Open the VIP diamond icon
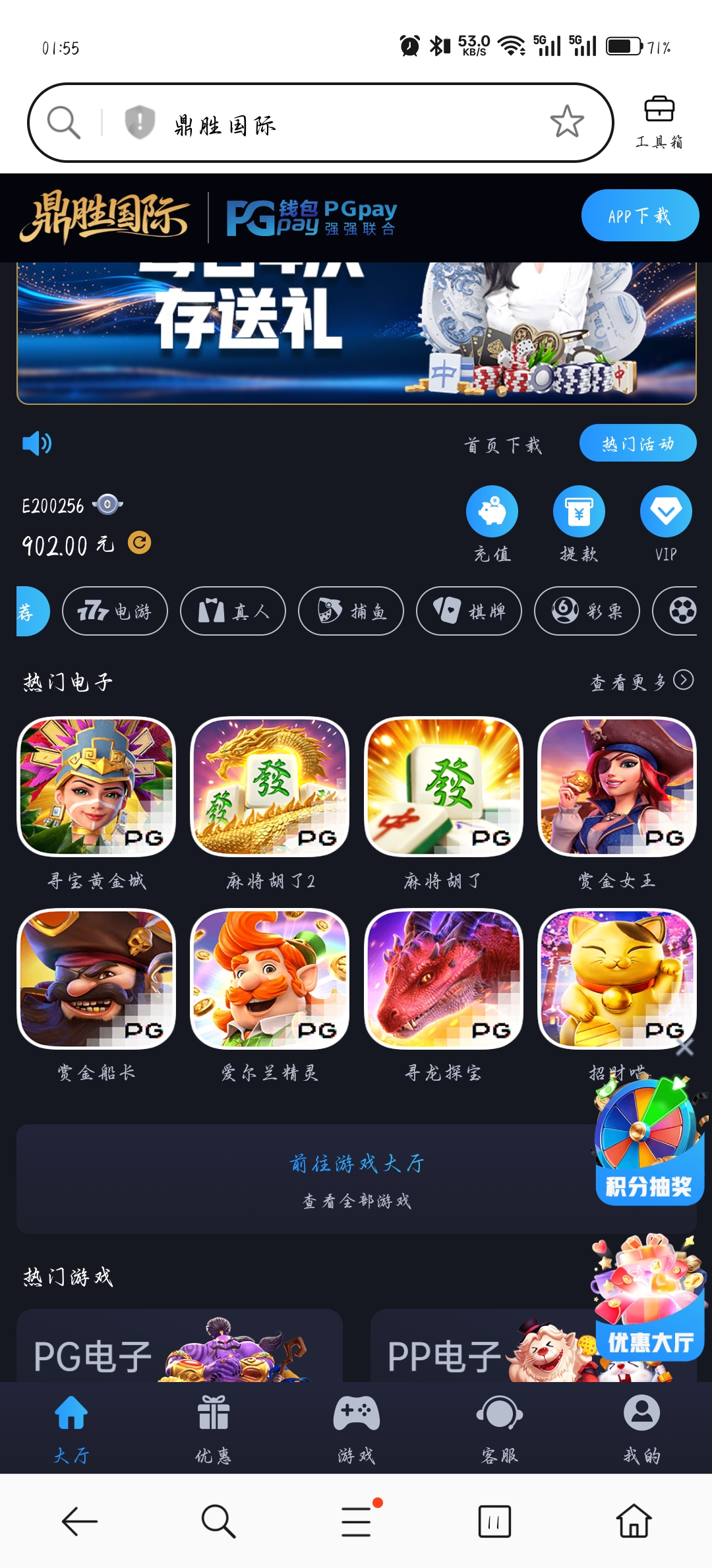 [x=667, y=511]
